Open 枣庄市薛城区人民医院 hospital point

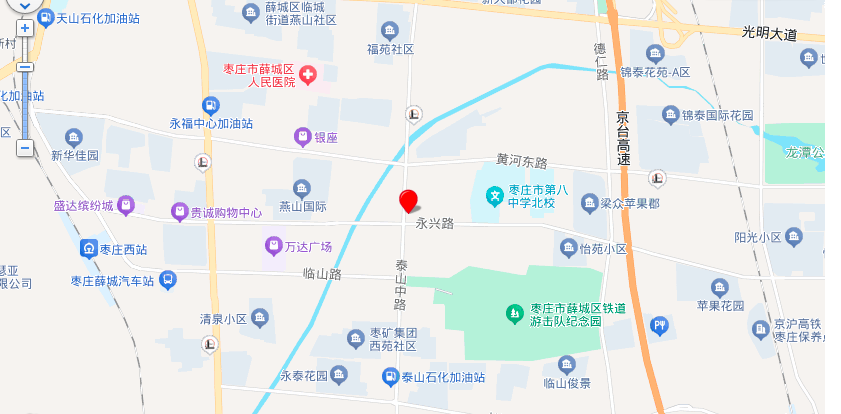coord(307,74)
